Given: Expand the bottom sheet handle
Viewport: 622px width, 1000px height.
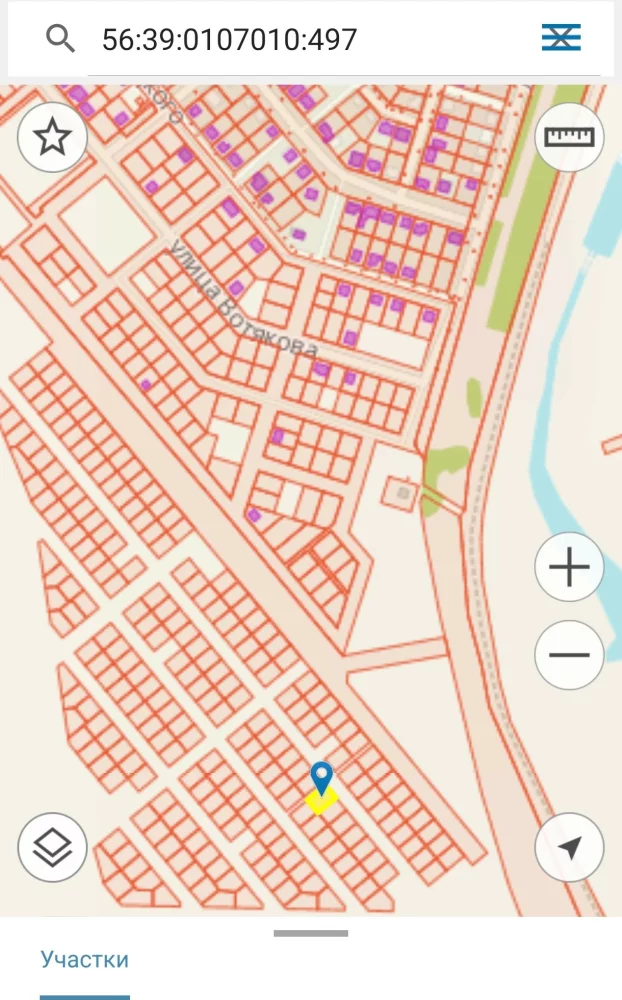Looking at the screenshot, I should coord(311,934).
